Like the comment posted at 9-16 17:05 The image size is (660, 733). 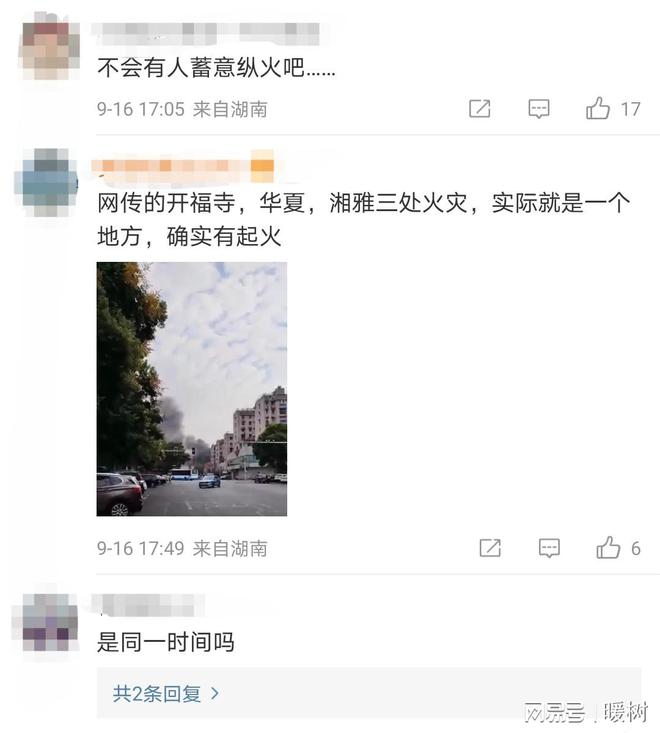tap(598, 109)
